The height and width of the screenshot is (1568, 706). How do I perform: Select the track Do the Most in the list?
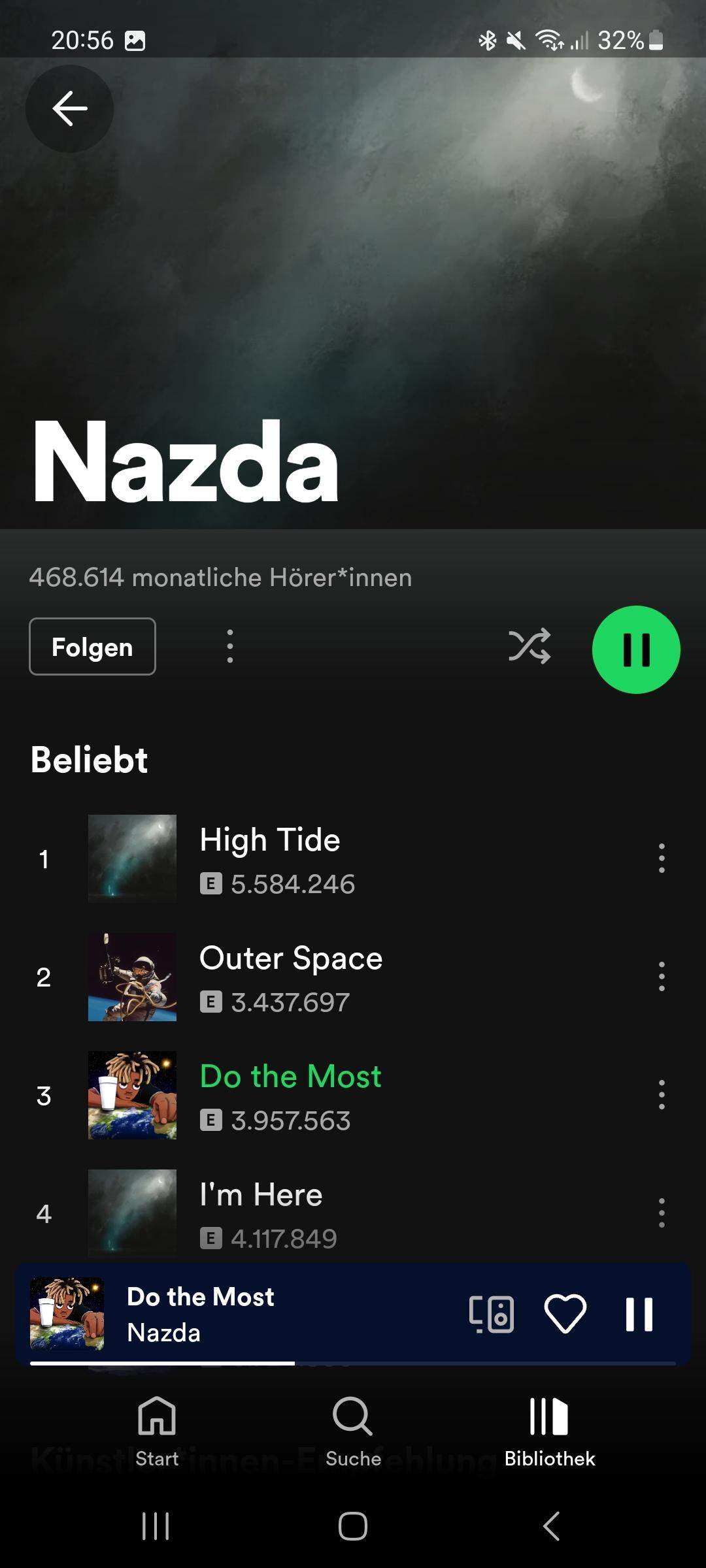point(290,1077)
